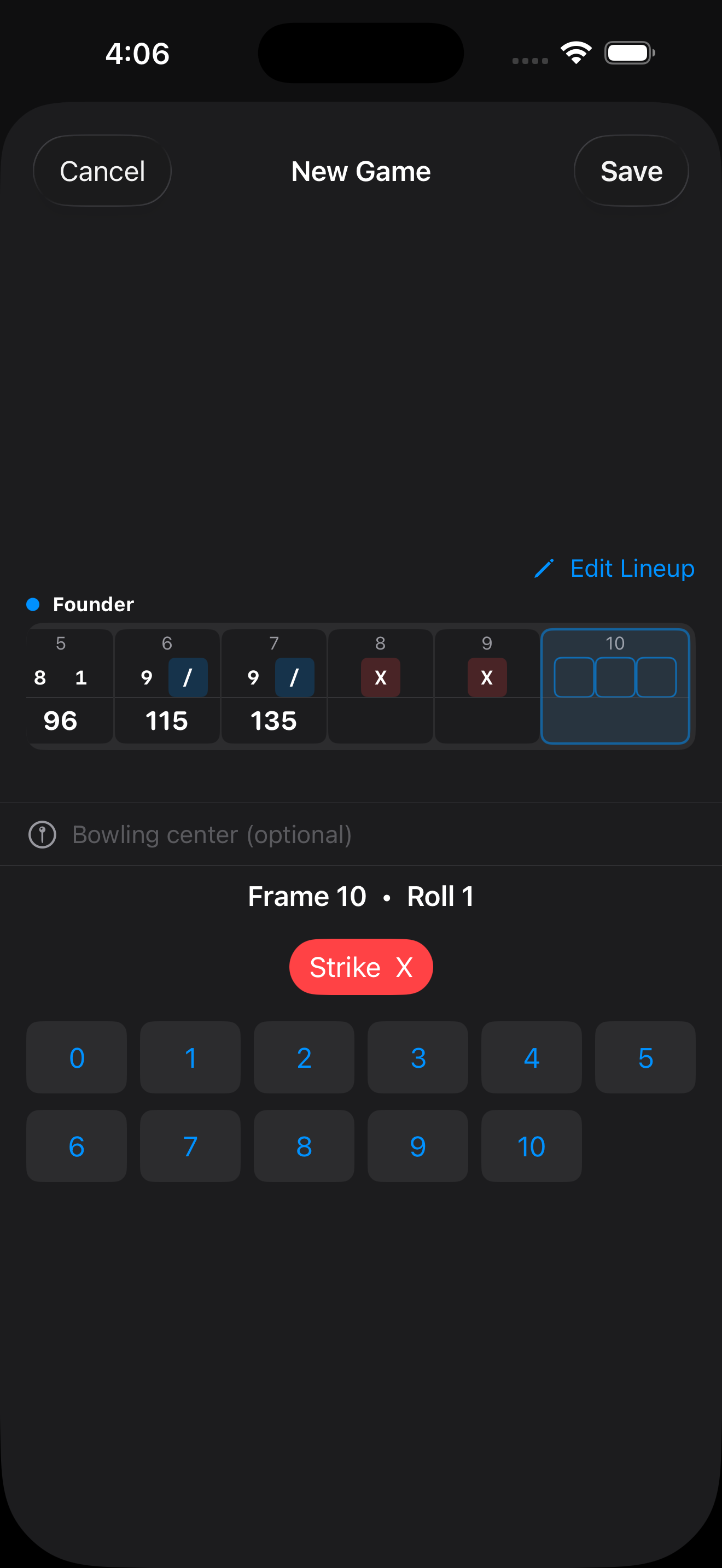Select frame 8 on the scorecard
The image size is (722, 1568).
[381, 686]
